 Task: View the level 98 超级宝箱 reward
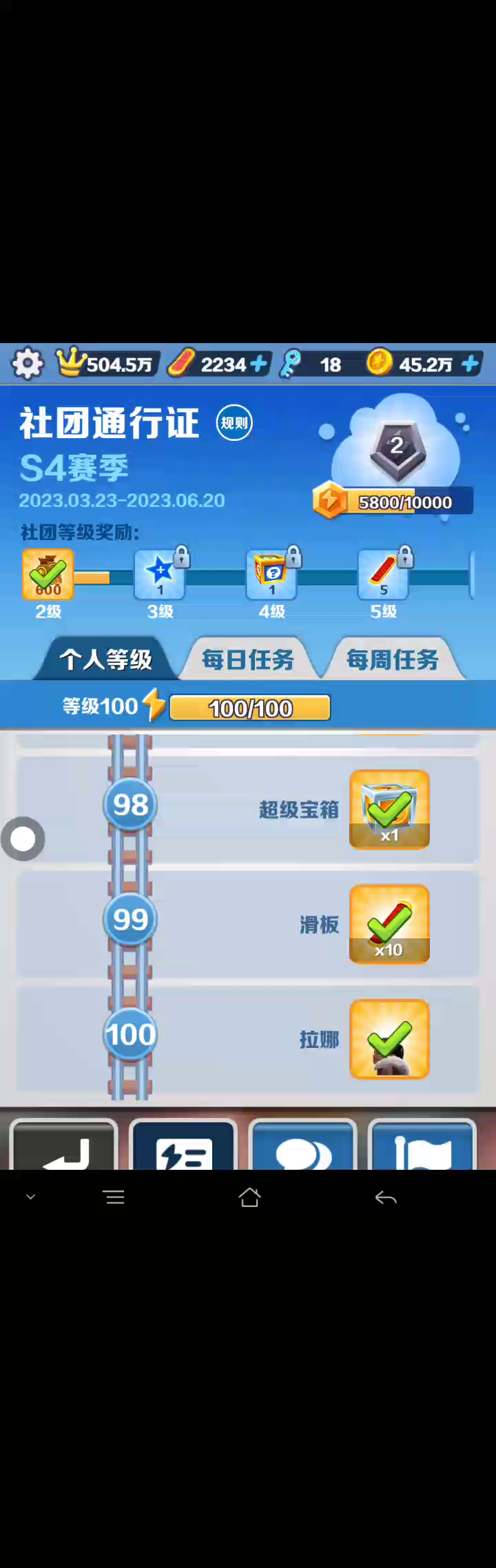point(389,809)
